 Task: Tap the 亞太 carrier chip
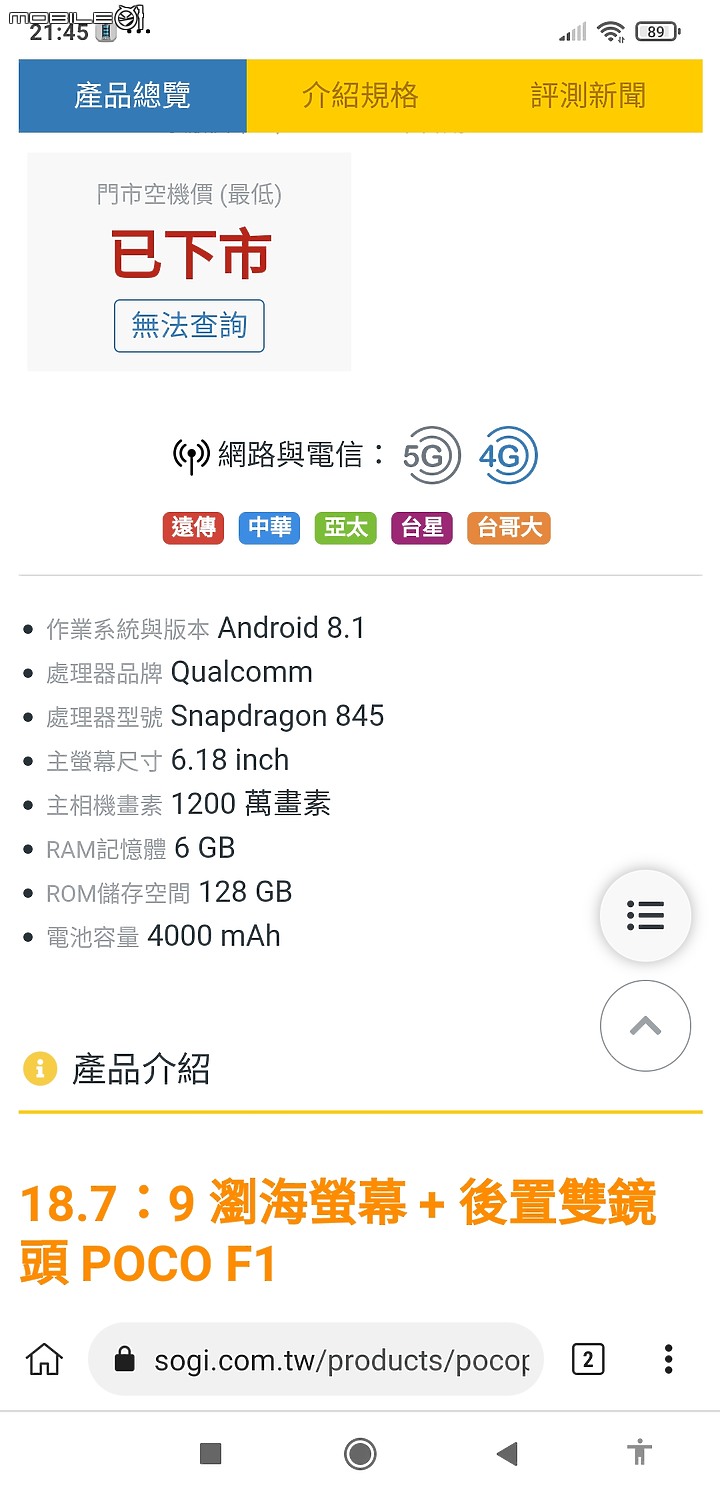pyautogui.click(x=345, y=528)
